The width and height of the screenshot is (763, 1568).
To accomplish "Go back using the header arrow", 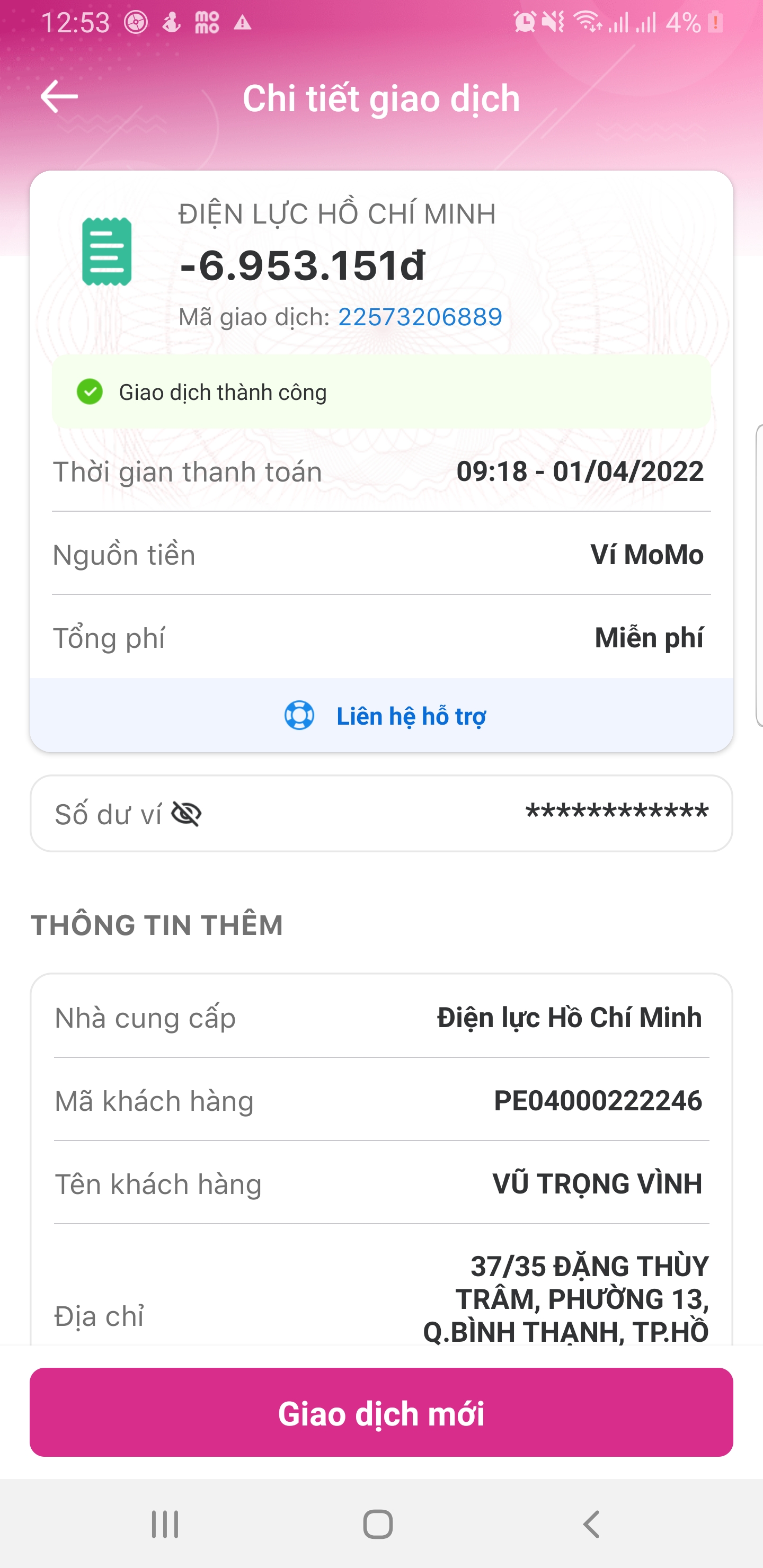I will pyautogui.click(x=59, y=97).
